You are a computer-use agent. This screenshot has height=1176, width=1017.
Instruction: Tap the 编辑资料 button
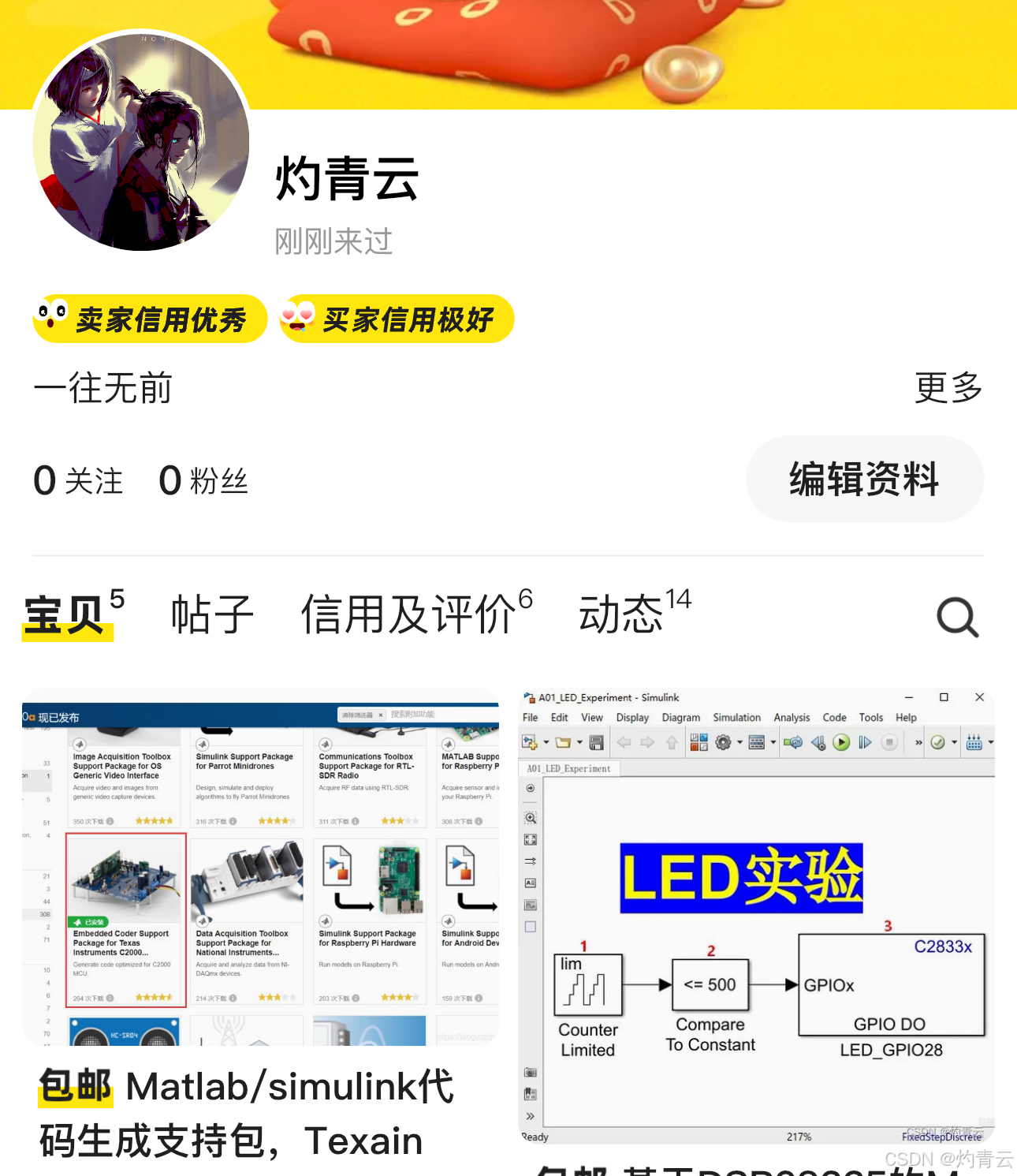864,479
